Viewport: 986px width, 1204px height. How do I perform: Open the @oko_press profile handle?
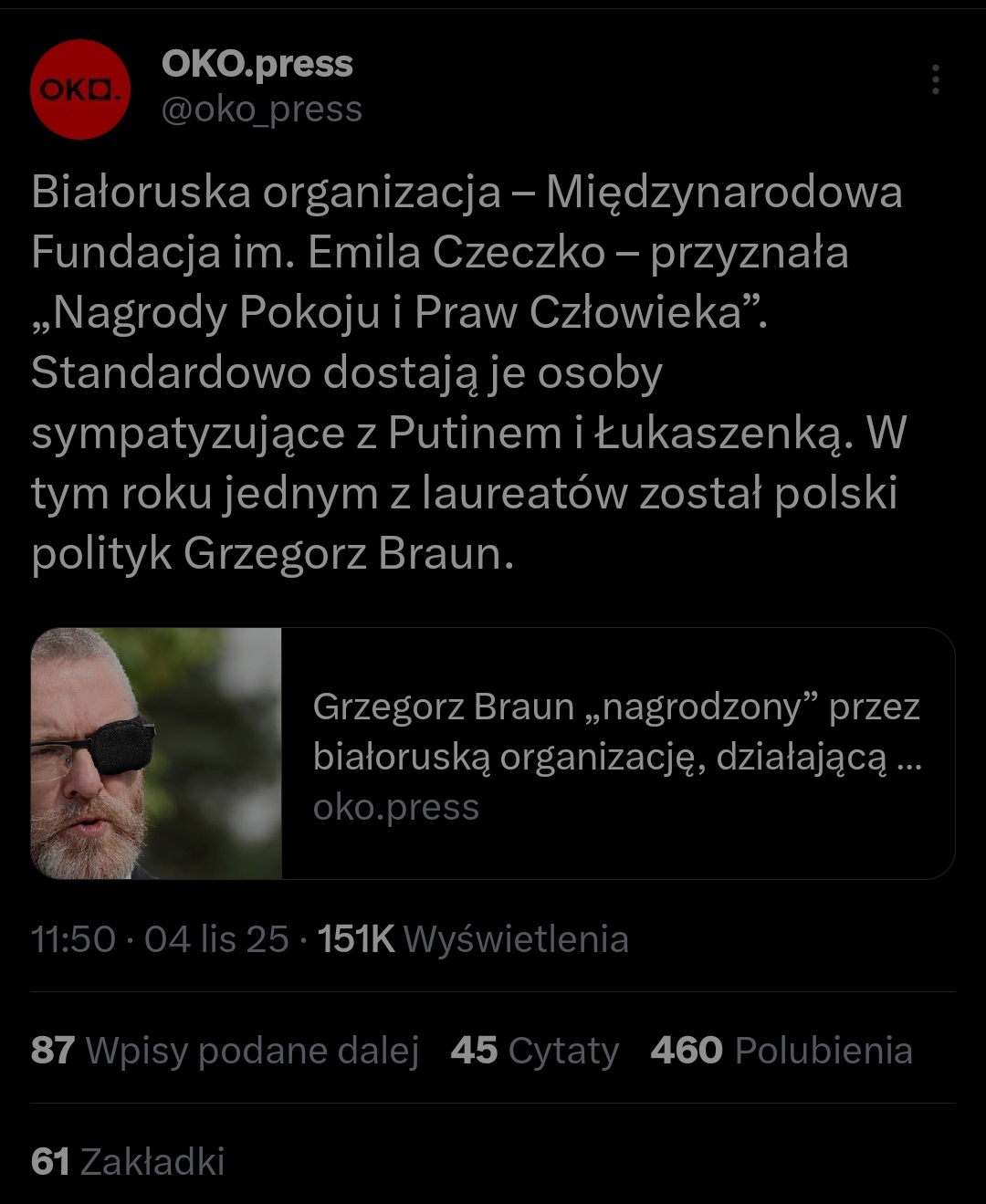point(262,110)
